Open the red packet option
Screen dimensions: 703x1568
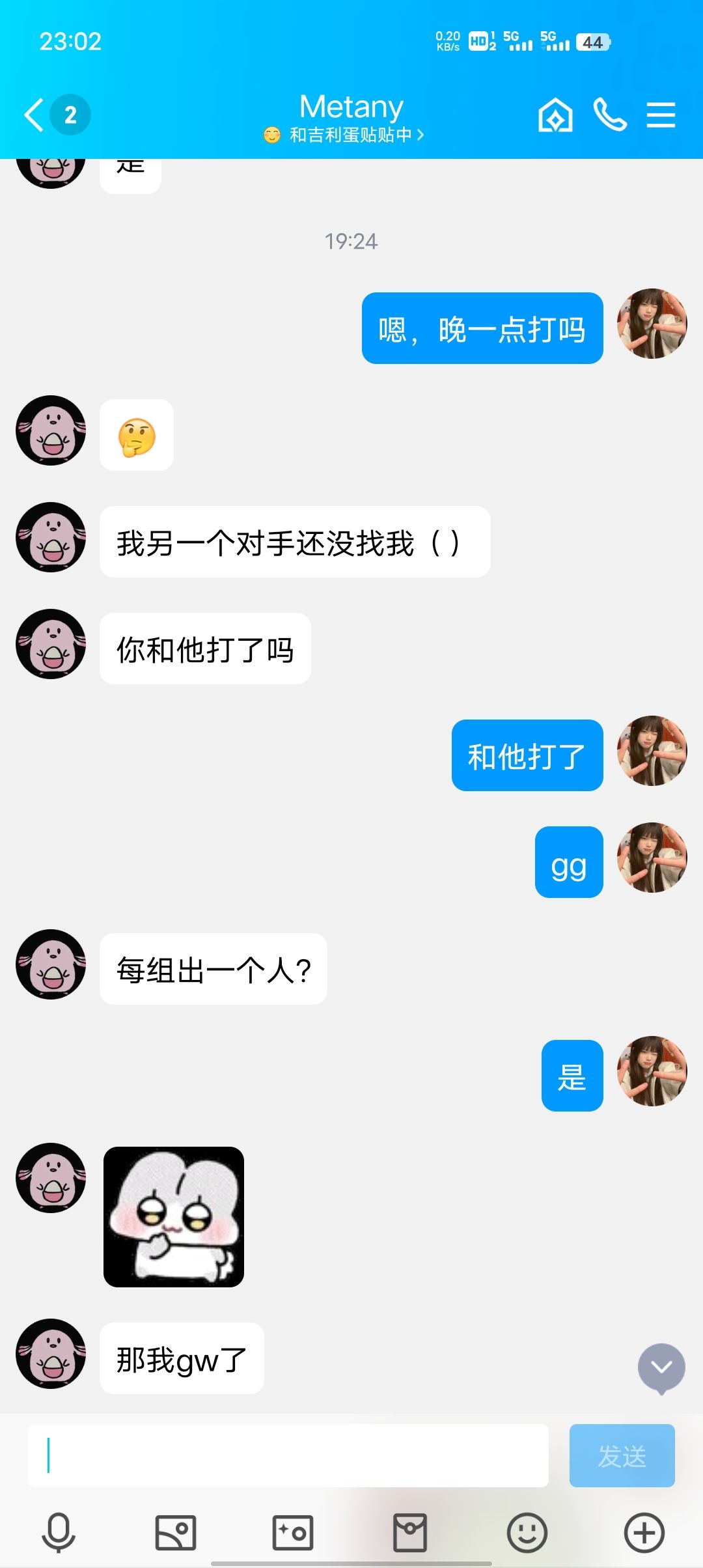410,1532
